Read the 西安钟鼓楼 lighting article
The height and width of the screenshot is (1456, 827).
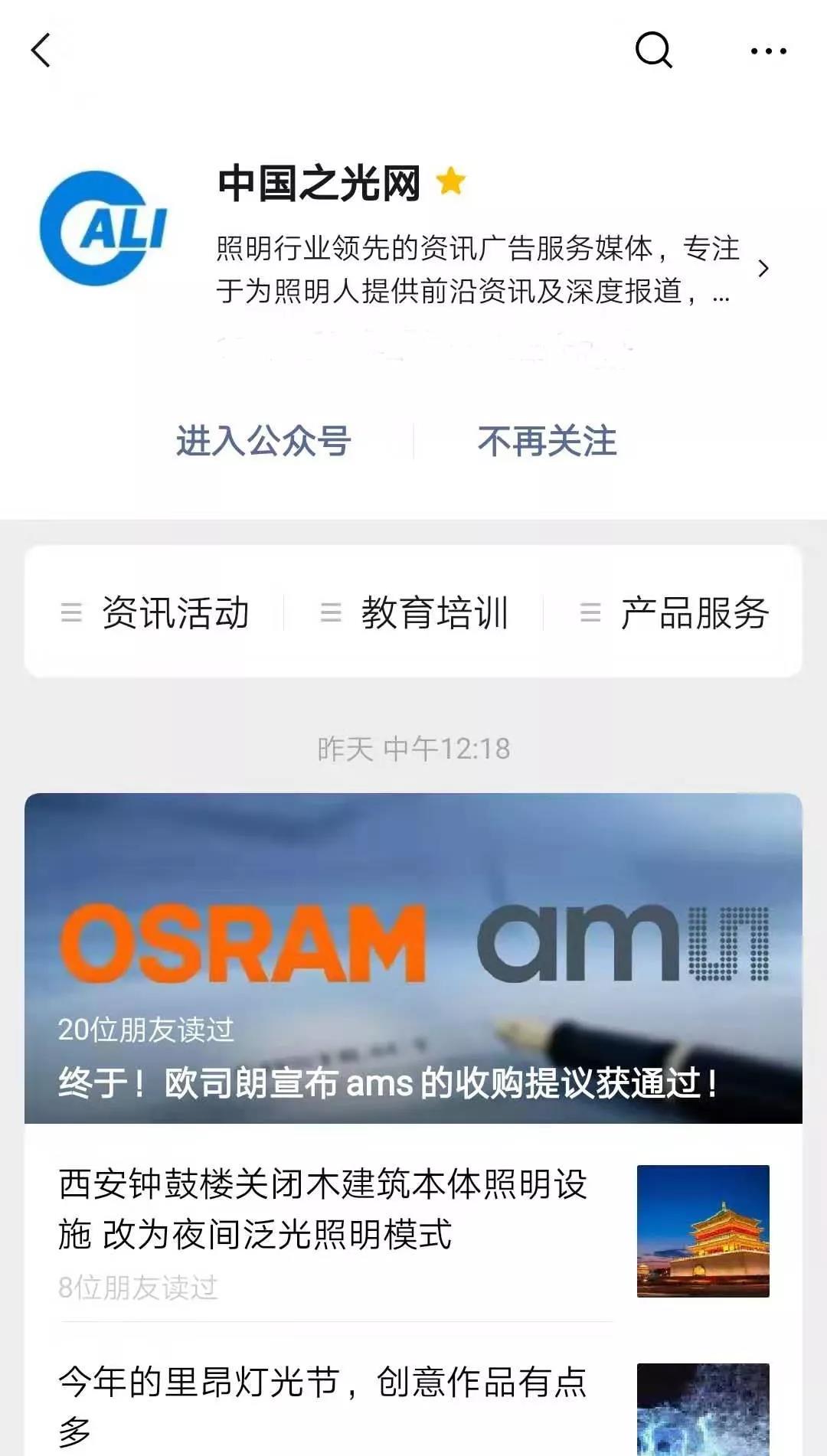point(413,1231)
